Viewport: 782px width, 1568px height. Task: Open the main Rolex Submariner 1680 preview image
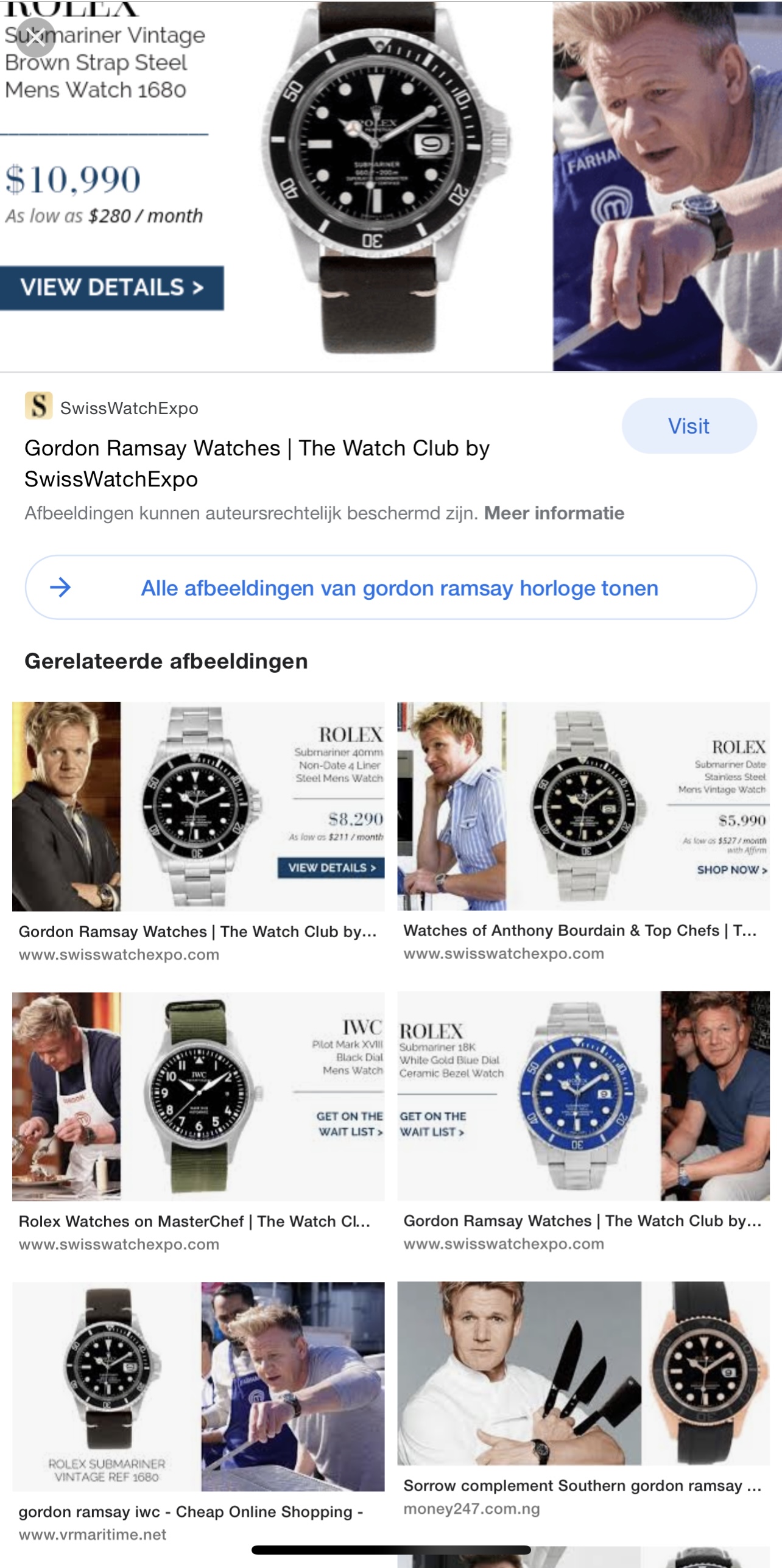tap(391, 185)
